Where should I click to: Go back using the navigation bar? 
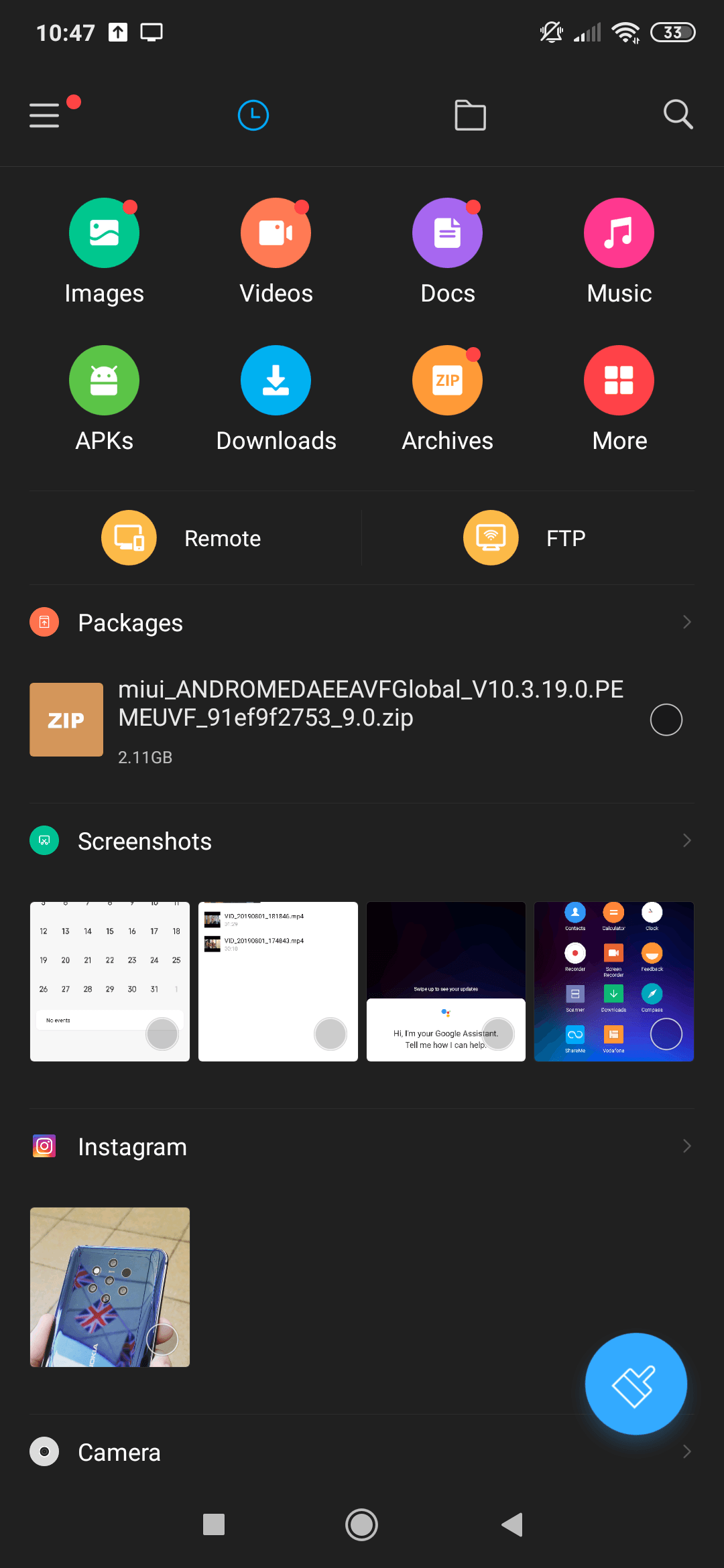pos(512,1524)
